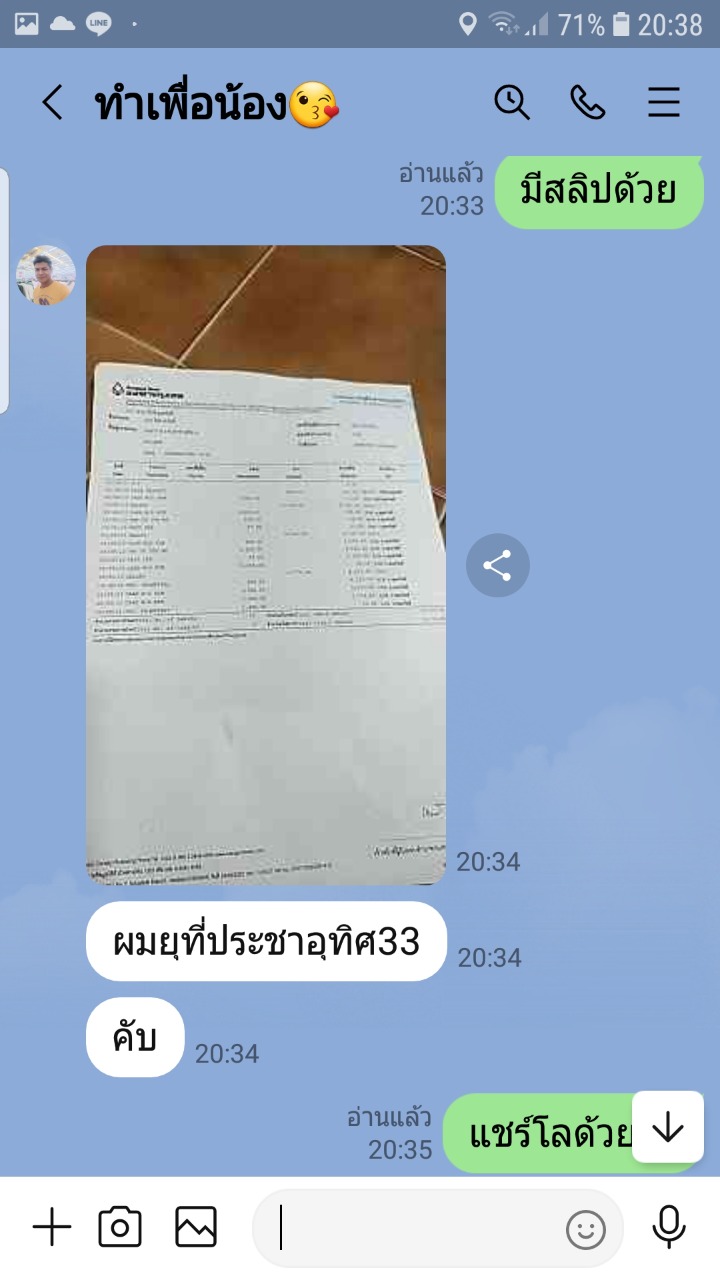The image size is (720, 1280).
Task: Start a voice call
Action: (588, 102)
